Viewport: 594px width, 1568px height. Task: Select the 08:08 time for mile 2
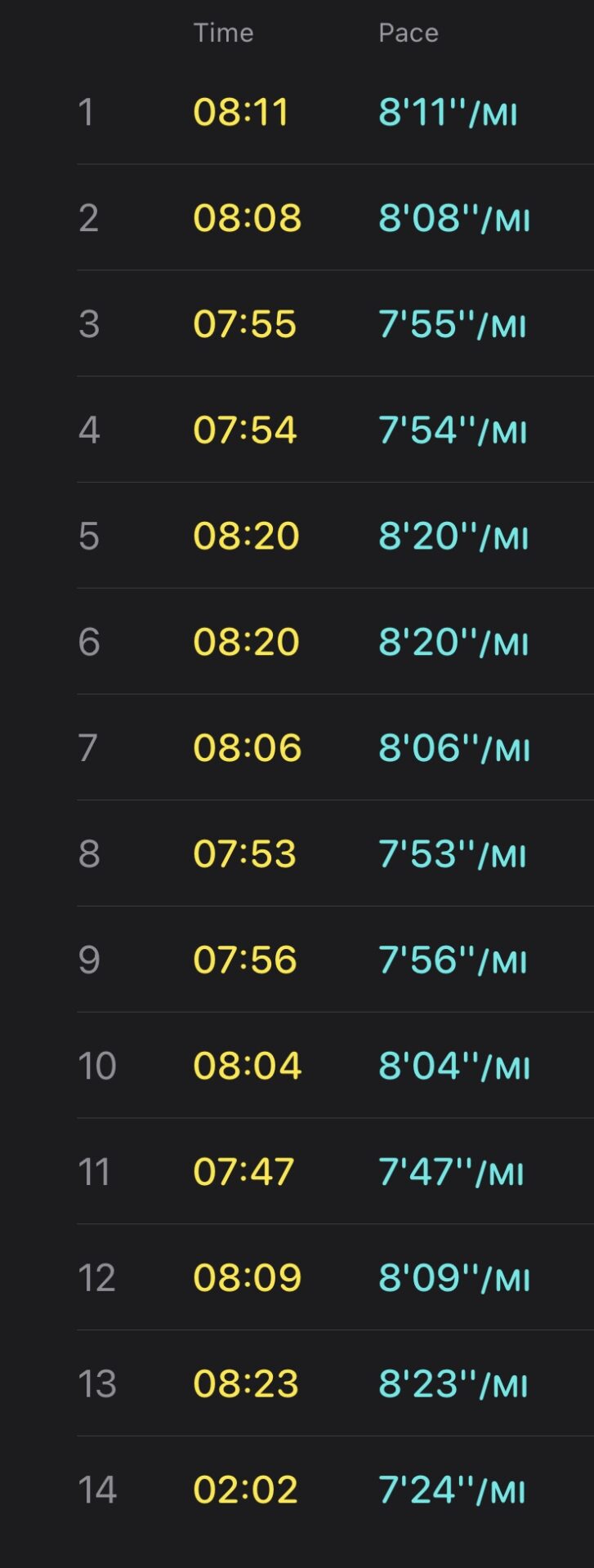[x=249, y=218]
